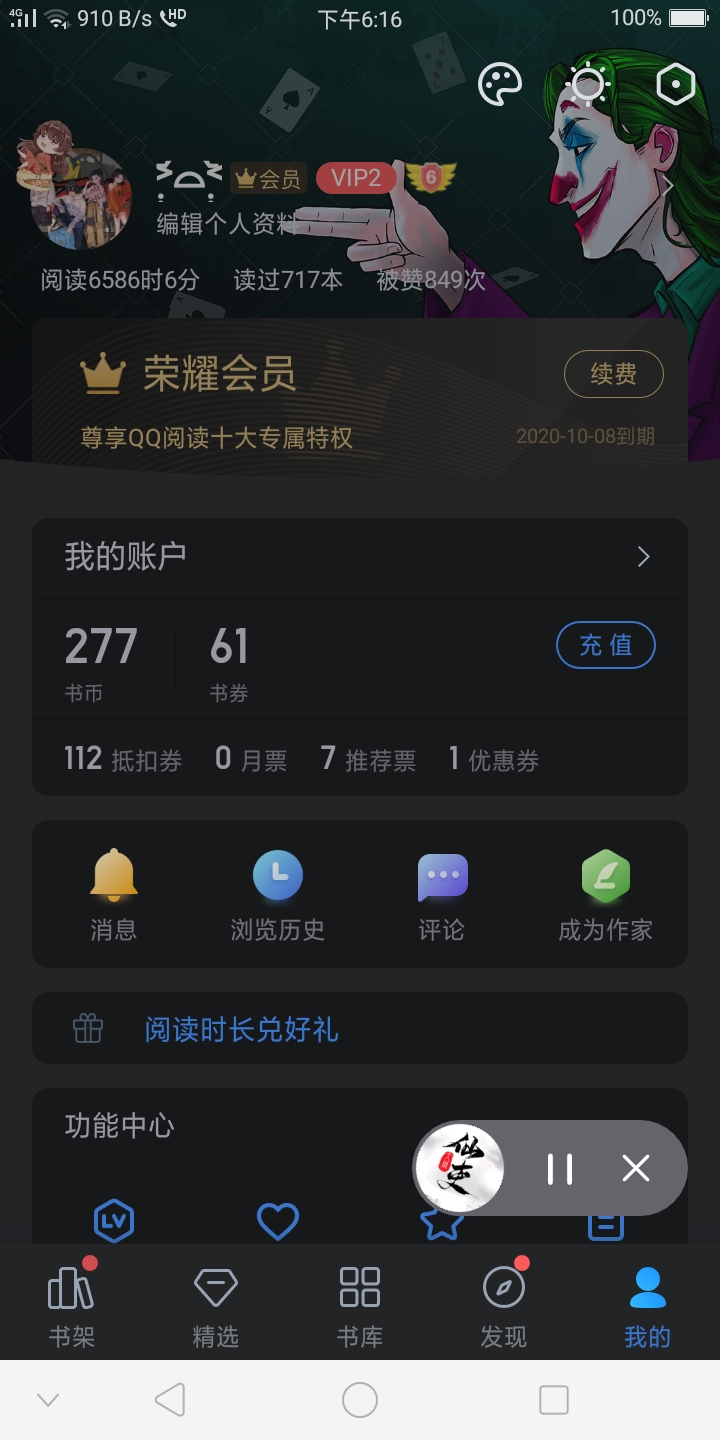Open 阅读时长兑好礼 rewards row
The image size is (720, 1440).
(360, 1029)
